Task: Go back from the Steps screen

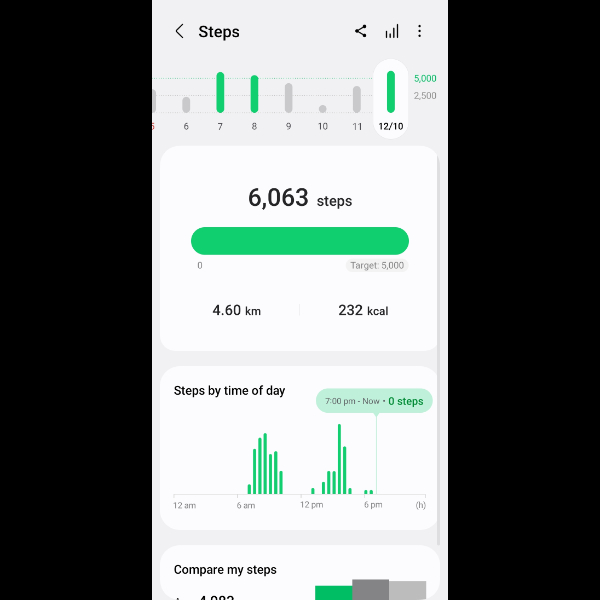Action: [x=180, y=31]
